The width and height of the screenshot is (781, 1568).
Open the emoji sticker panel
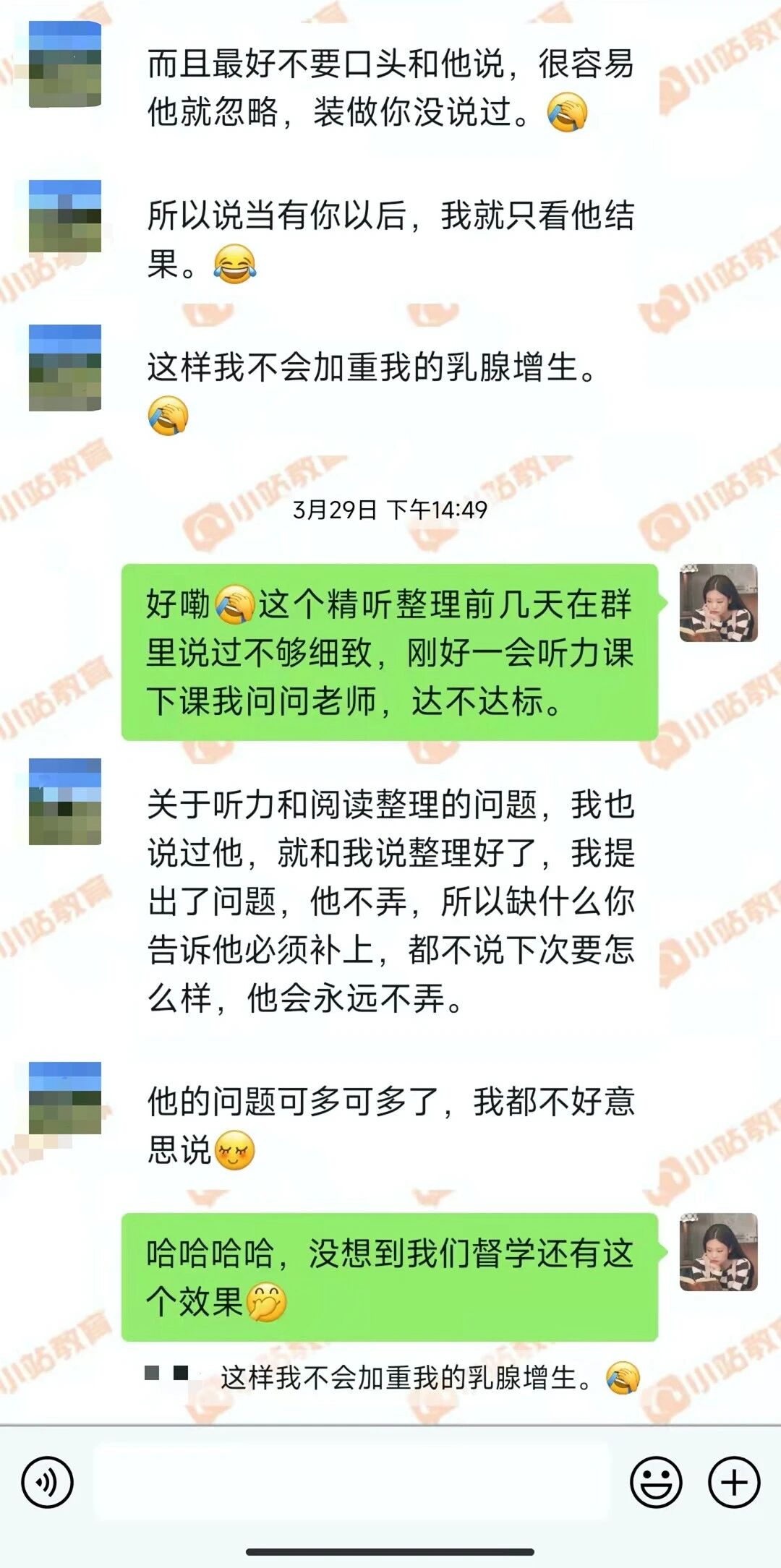(x=656, y=1482)
